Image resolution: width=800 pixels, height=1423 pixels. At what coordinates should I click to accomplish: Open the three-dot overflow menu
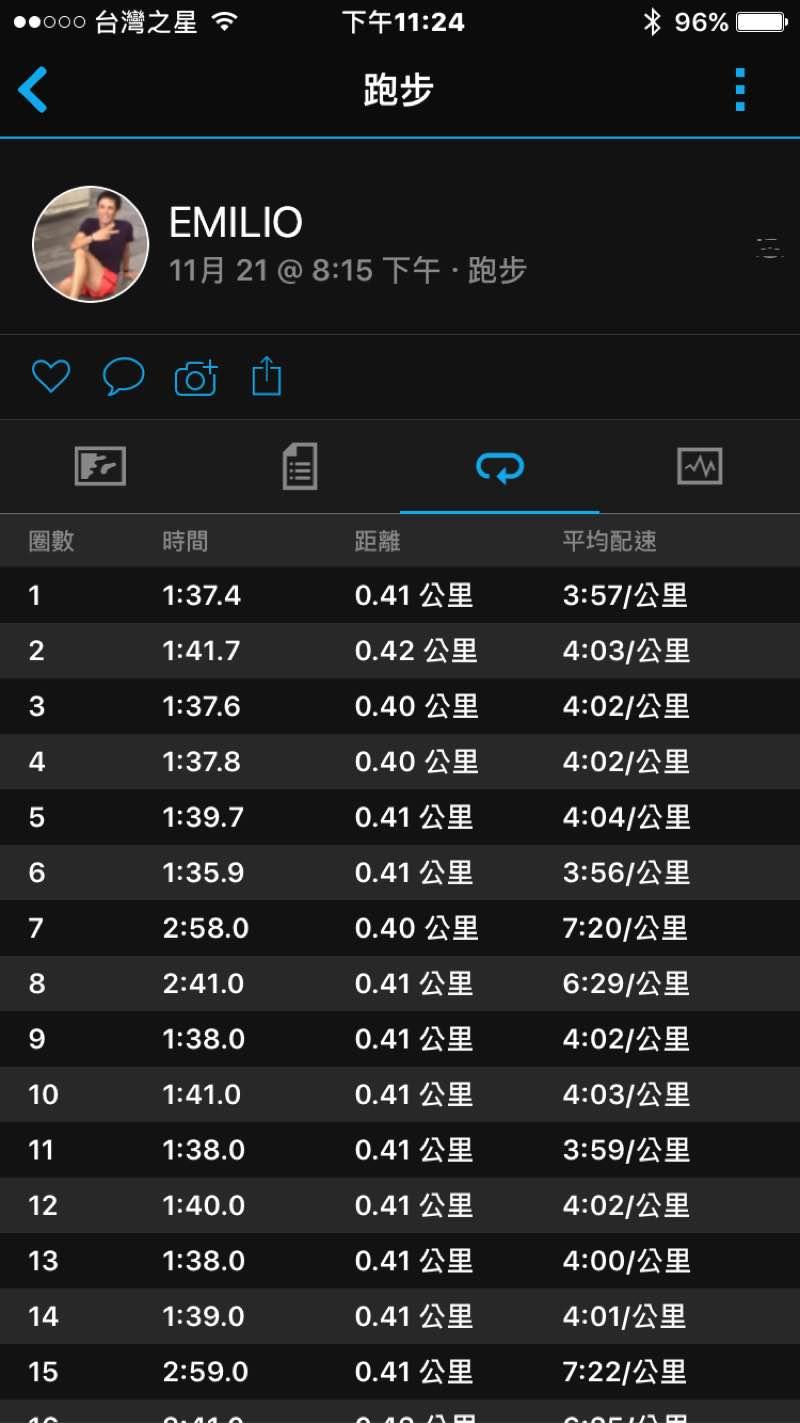(x=740, y=90)
